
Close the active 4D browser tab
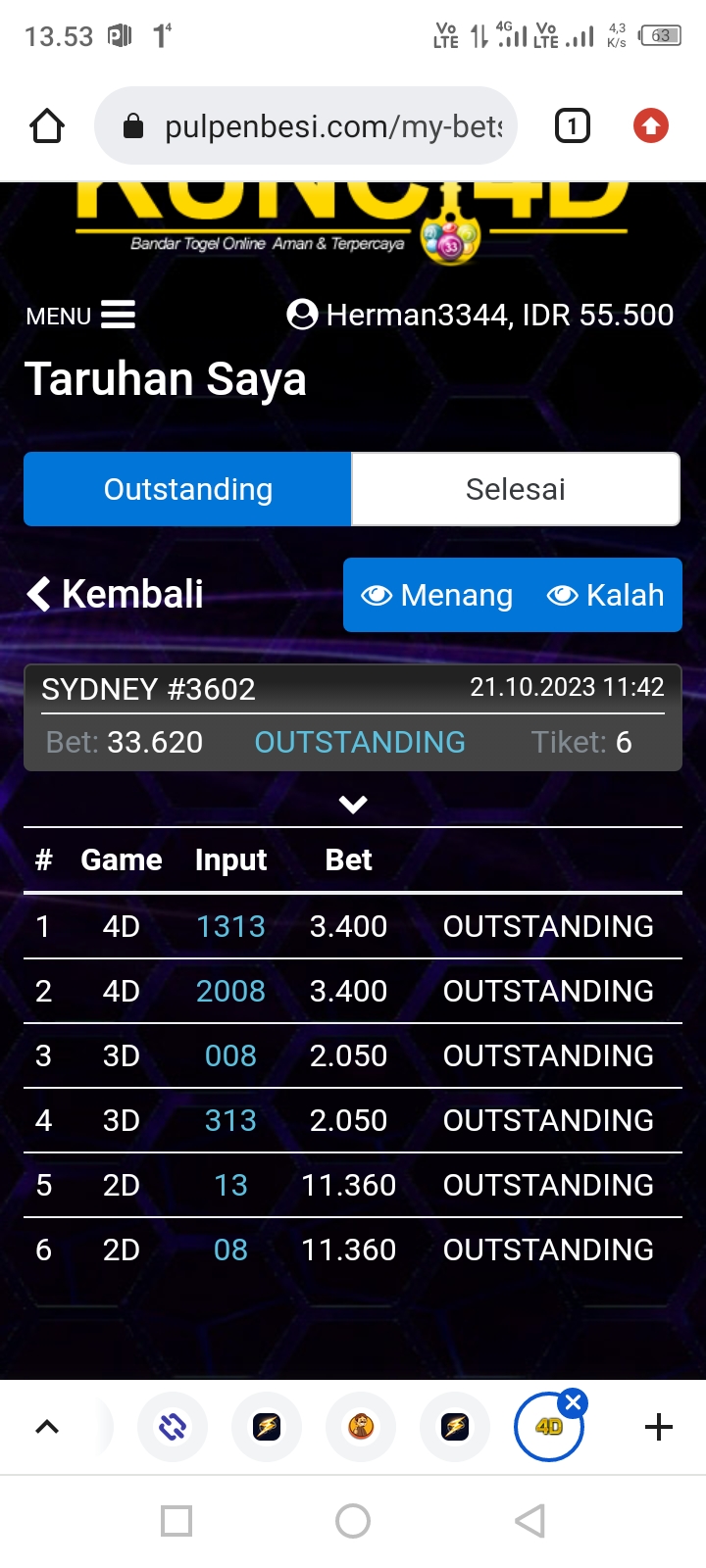coord(575,1402)
